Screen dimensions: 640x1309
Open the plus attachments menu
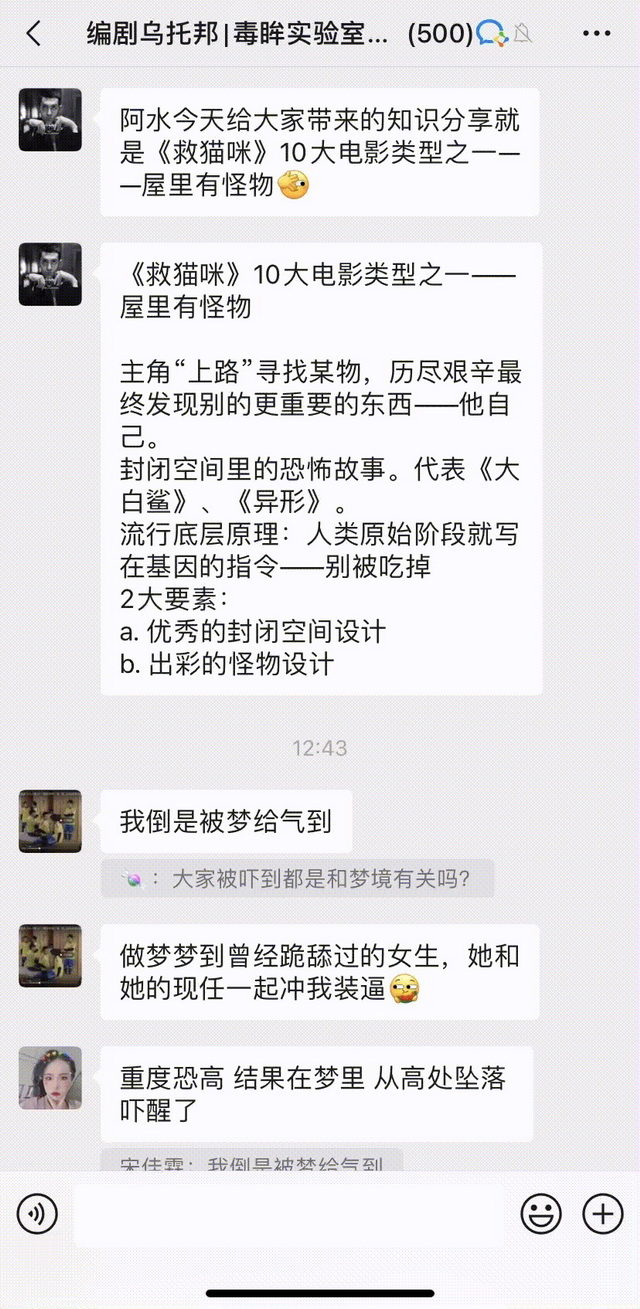point(602,1215)
